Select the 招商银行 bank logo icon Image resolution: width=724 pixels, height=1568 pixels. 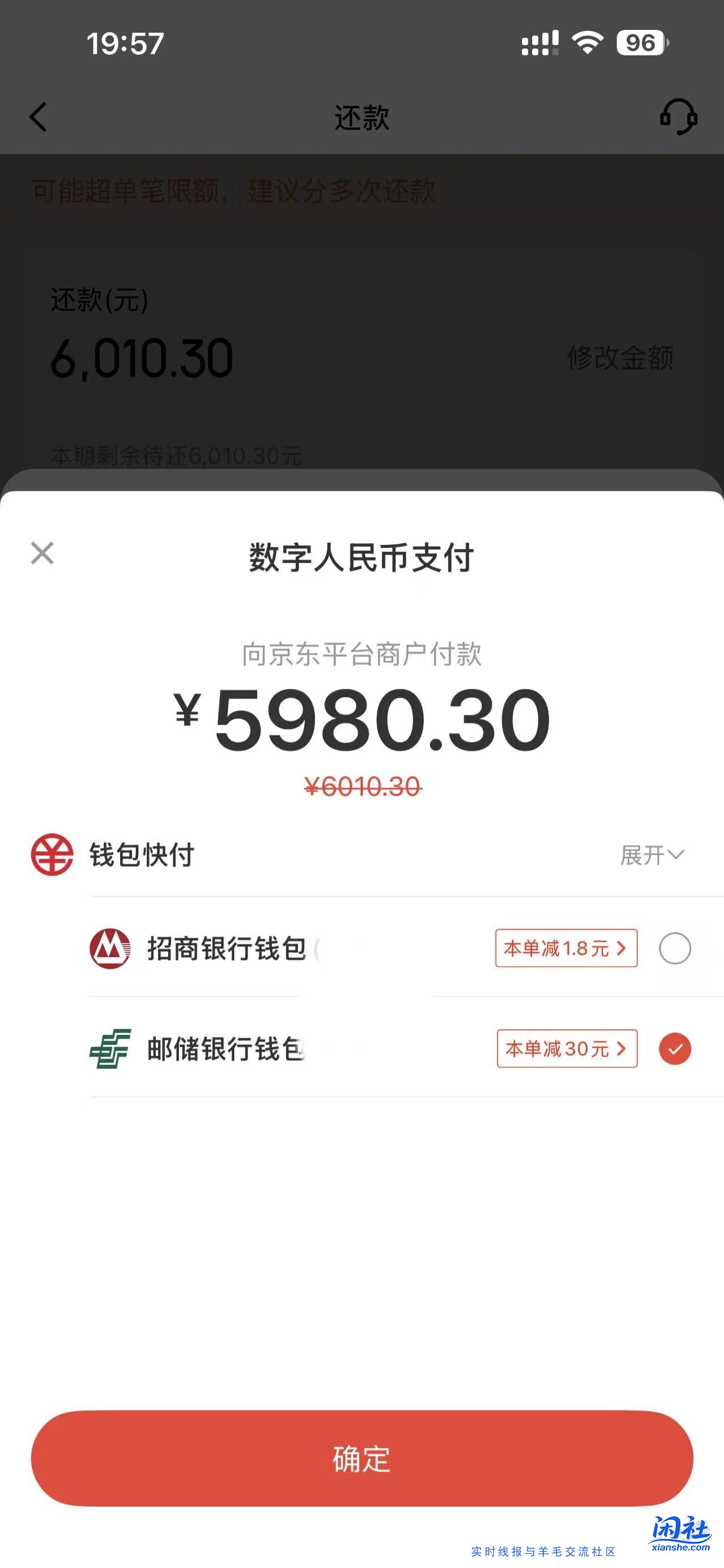point(109,948)
